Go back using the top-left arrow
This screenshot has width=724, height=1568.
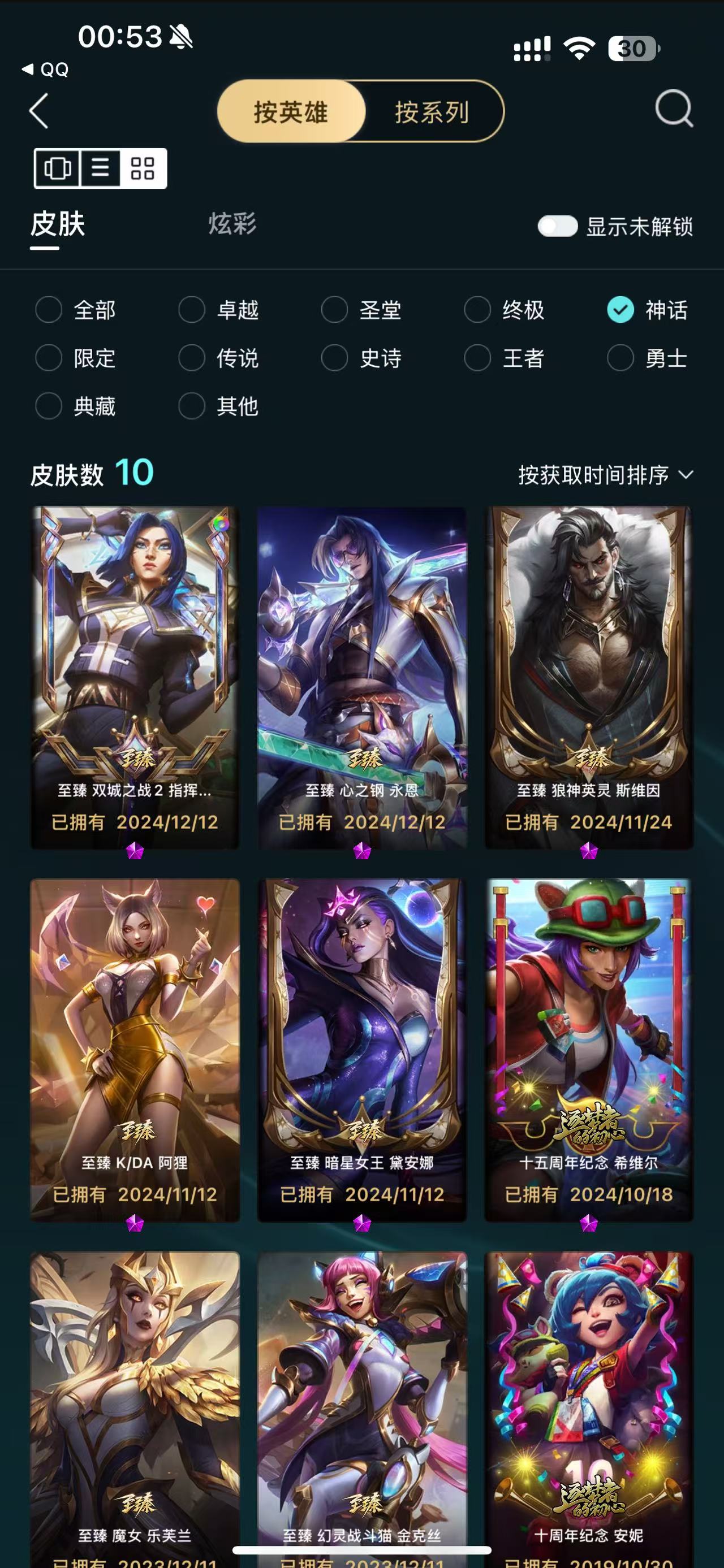click(x=39, y=111)
